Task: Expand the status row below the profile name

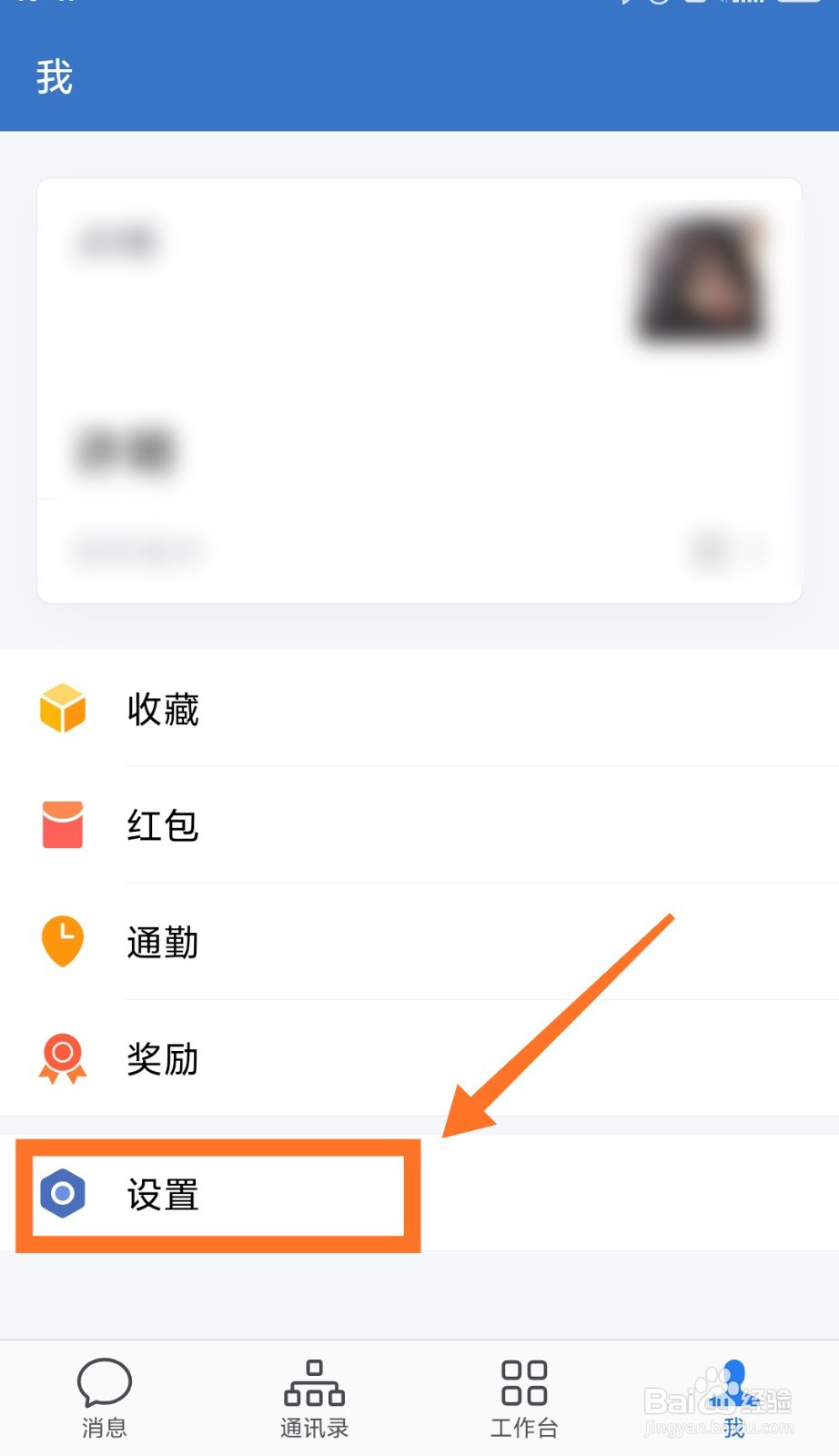Action: pos(419,551)
